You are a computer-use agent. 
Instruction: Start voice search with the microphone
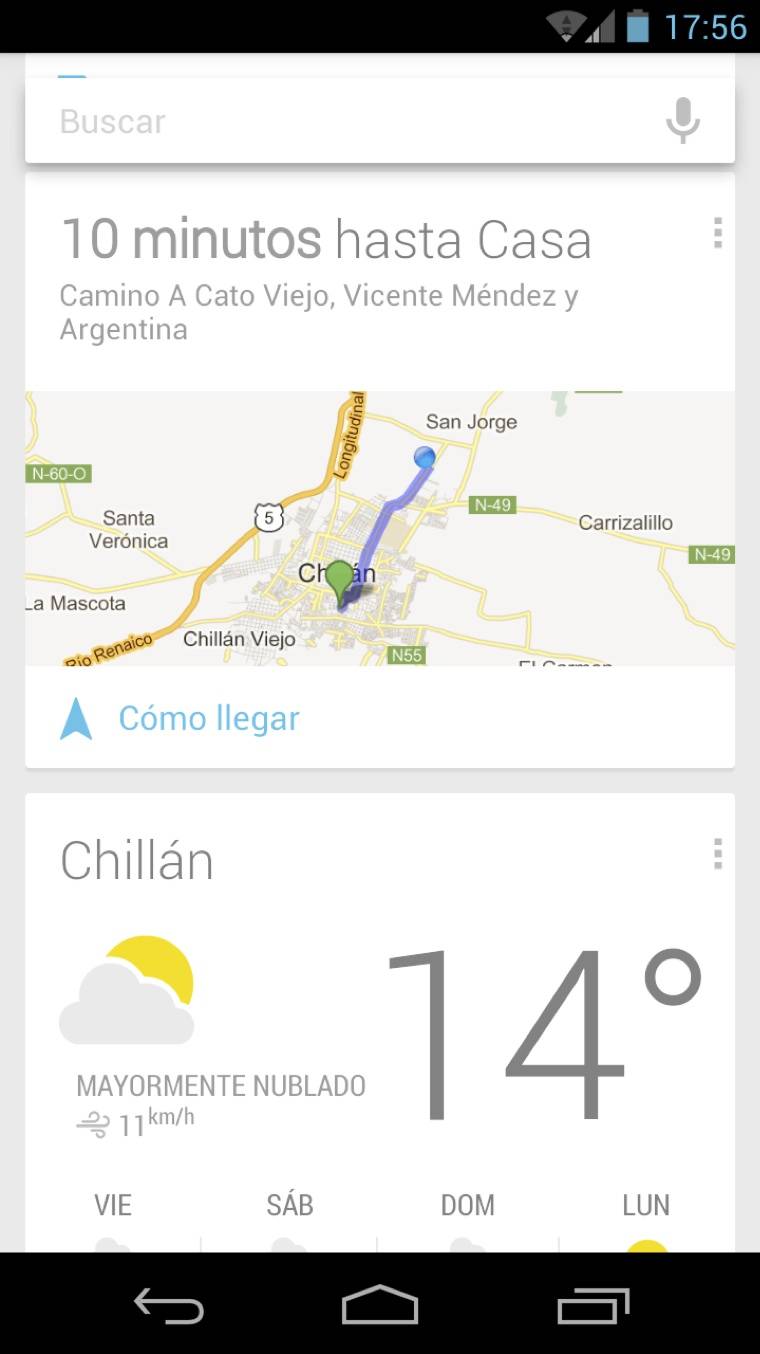(x=683, y=121)
